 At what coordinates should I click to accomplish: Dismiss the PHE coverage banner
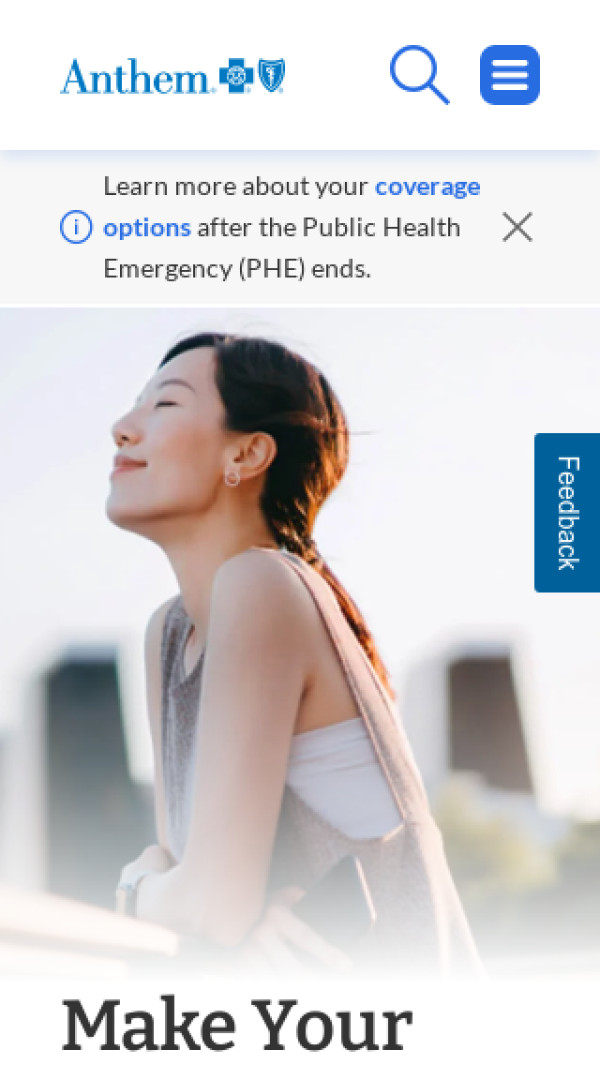[x=517, y=227]
